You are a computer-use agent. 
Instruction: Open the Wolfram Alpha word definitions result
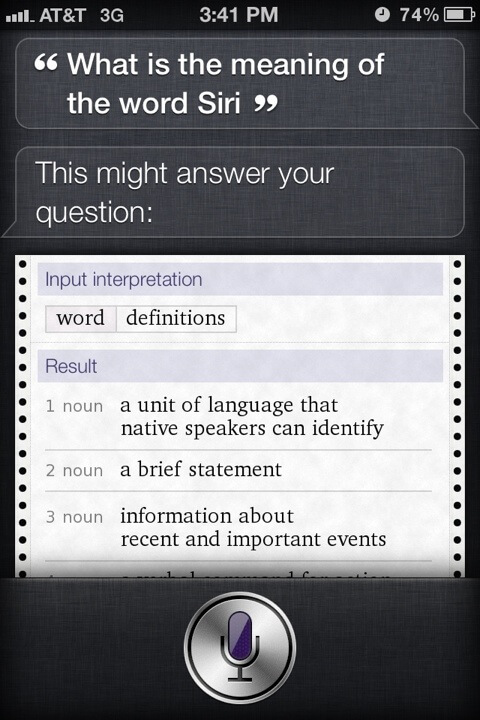240,416
